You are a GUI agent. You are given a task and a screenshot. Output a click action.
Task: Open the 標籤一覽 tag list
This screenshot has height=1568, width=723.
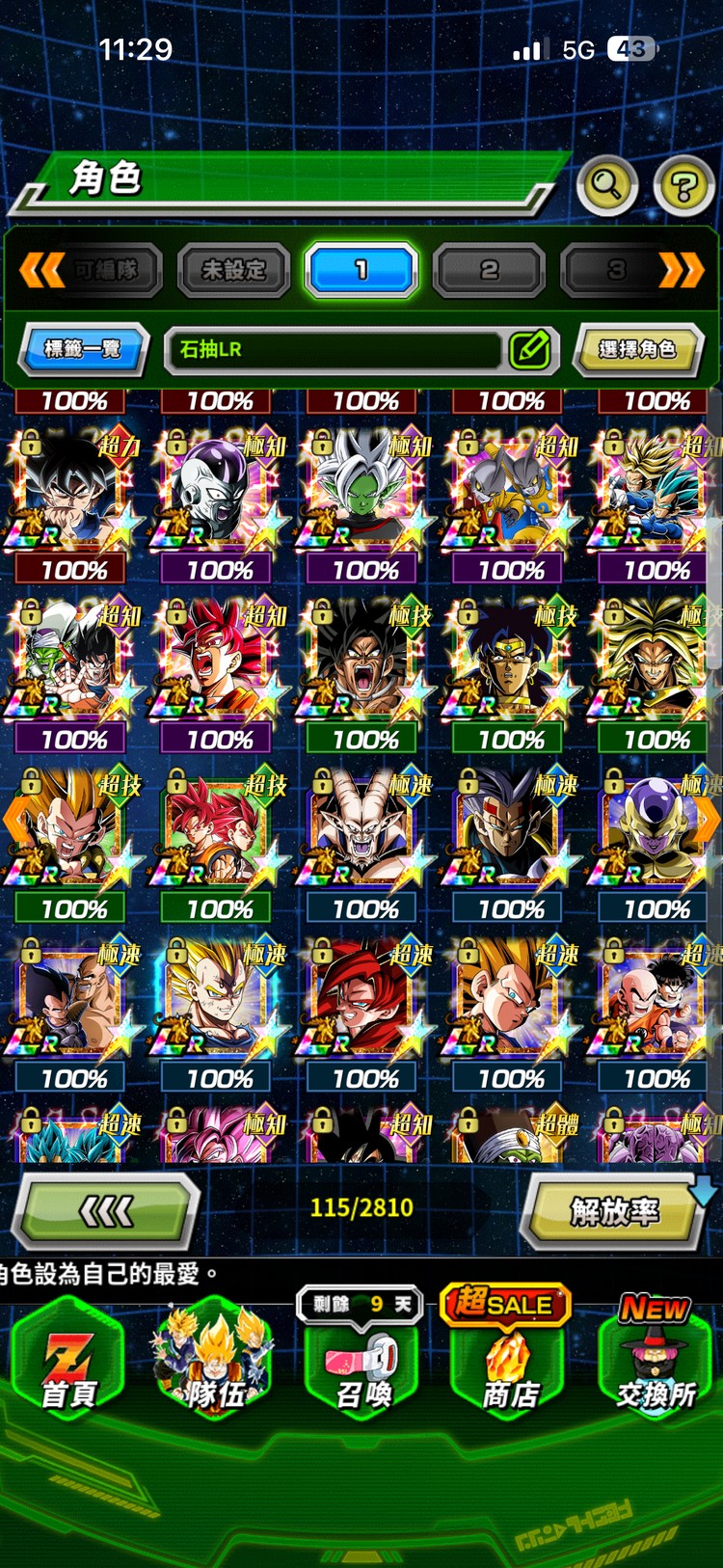pyautogui.click(x=83, y=348)
